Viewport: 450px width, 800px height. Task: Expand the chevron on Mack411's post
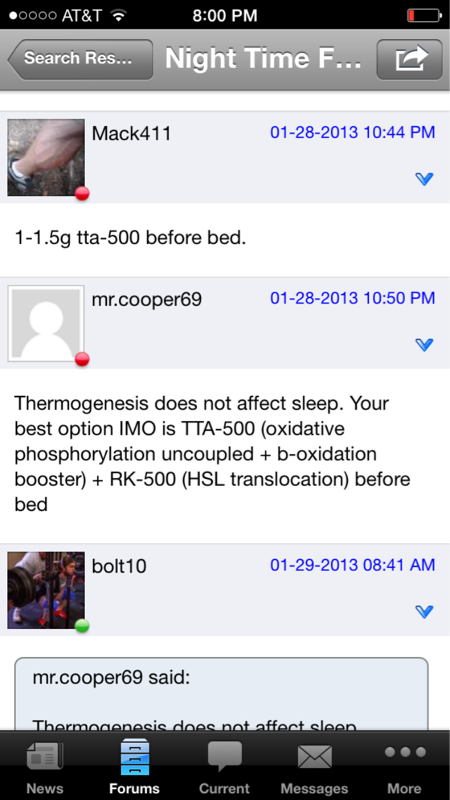pos(424,179)
